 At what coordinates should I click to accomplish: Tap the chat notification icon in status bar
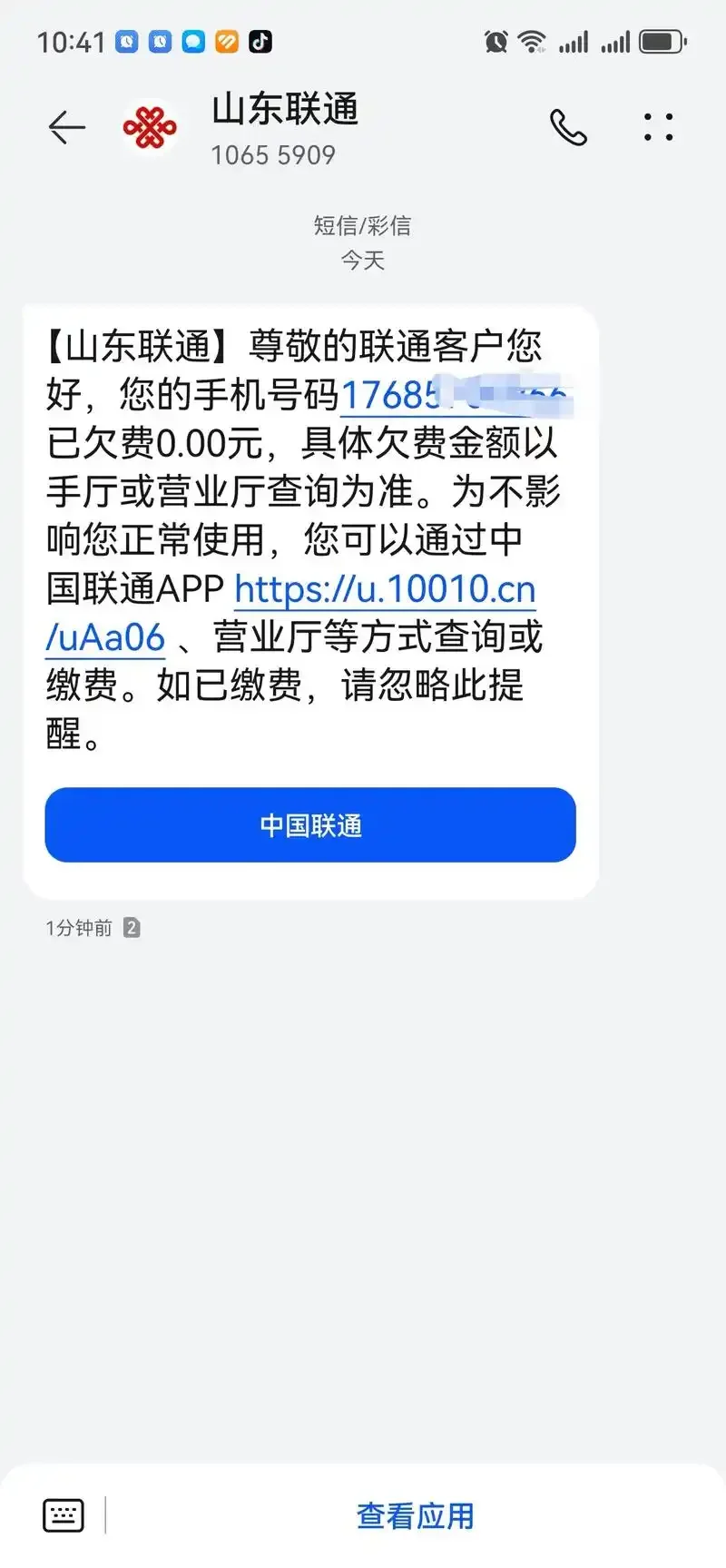pos(191,42)
